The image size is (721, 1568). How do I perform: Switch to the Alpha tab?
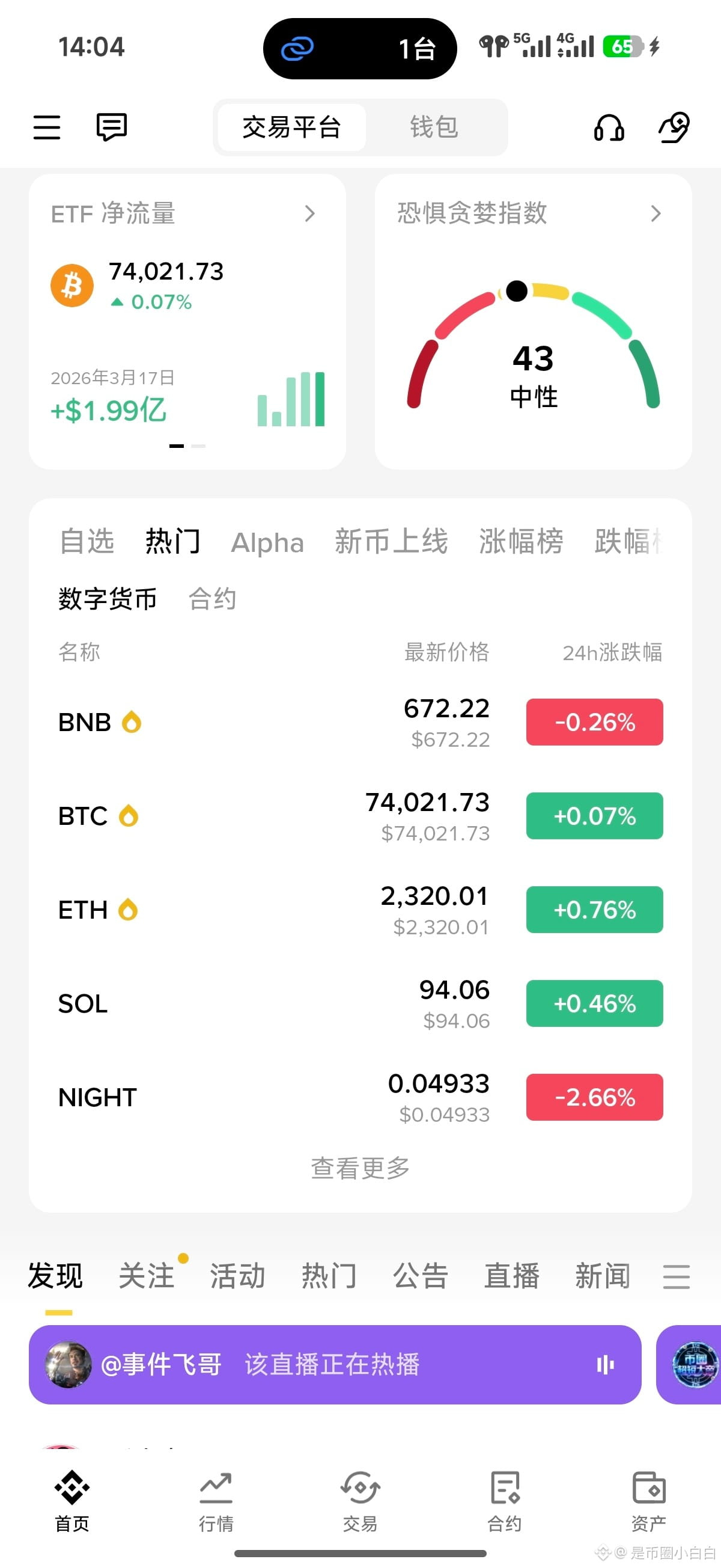267,542
